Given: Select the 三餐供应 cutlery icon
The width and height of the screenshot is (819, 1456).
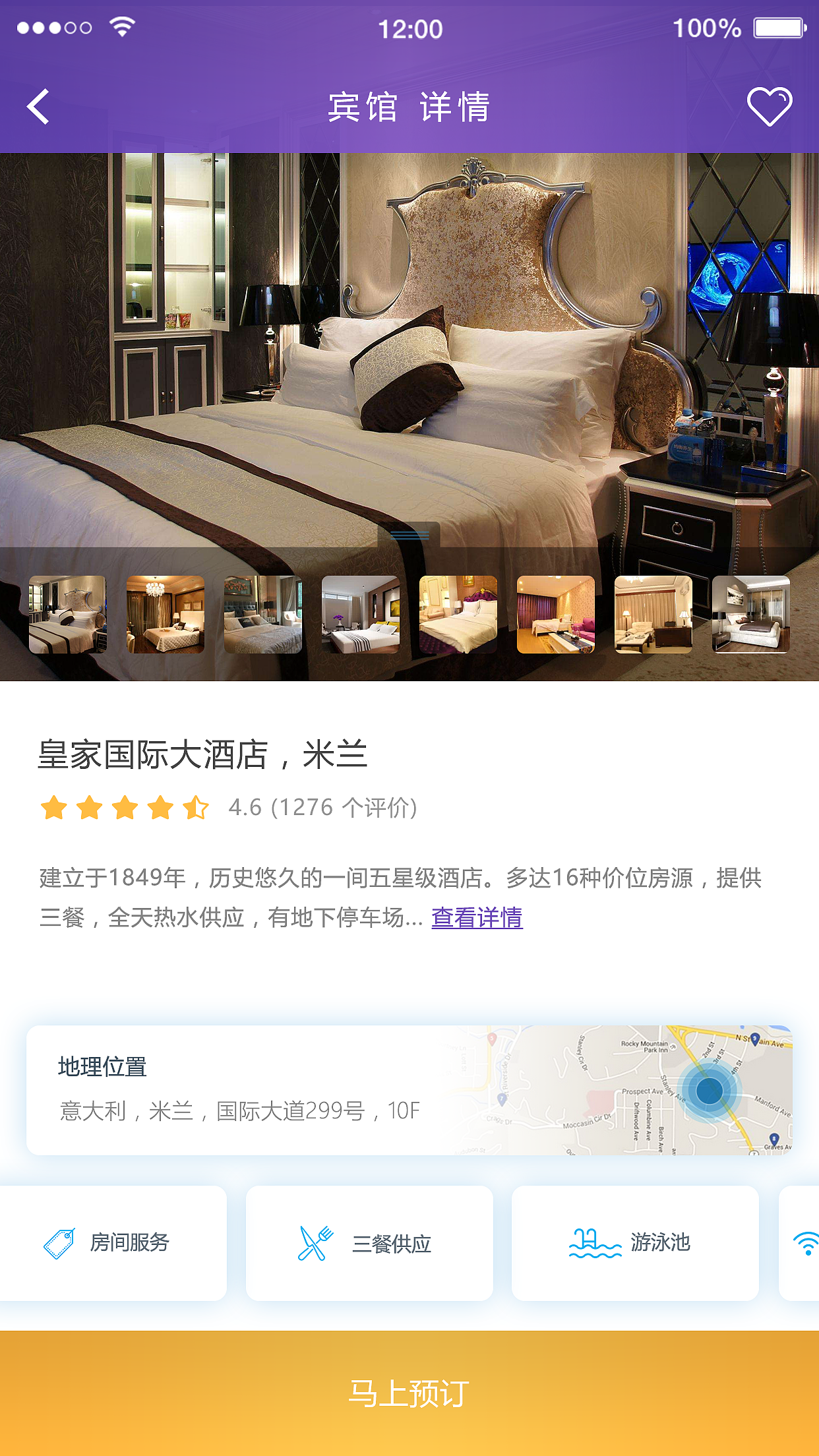Looking at the screenshot, I should tap(315, 1242).
